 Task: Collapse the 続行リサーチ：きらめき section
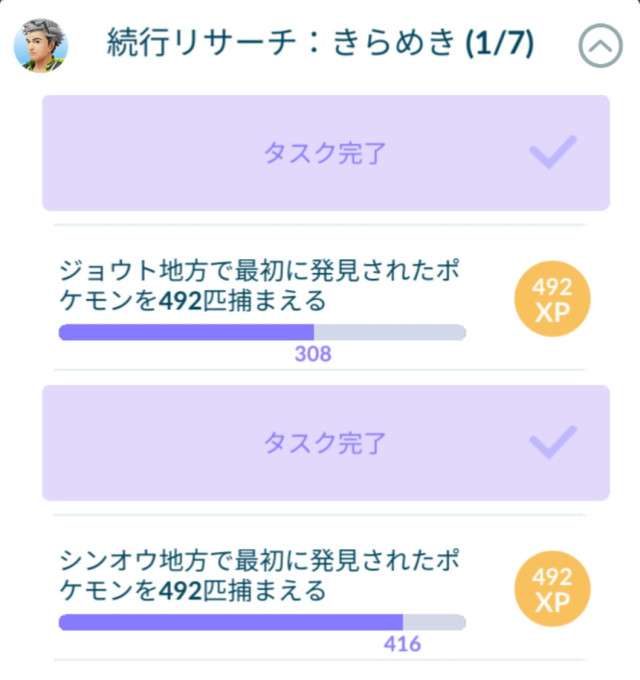[x=600, y=45]
